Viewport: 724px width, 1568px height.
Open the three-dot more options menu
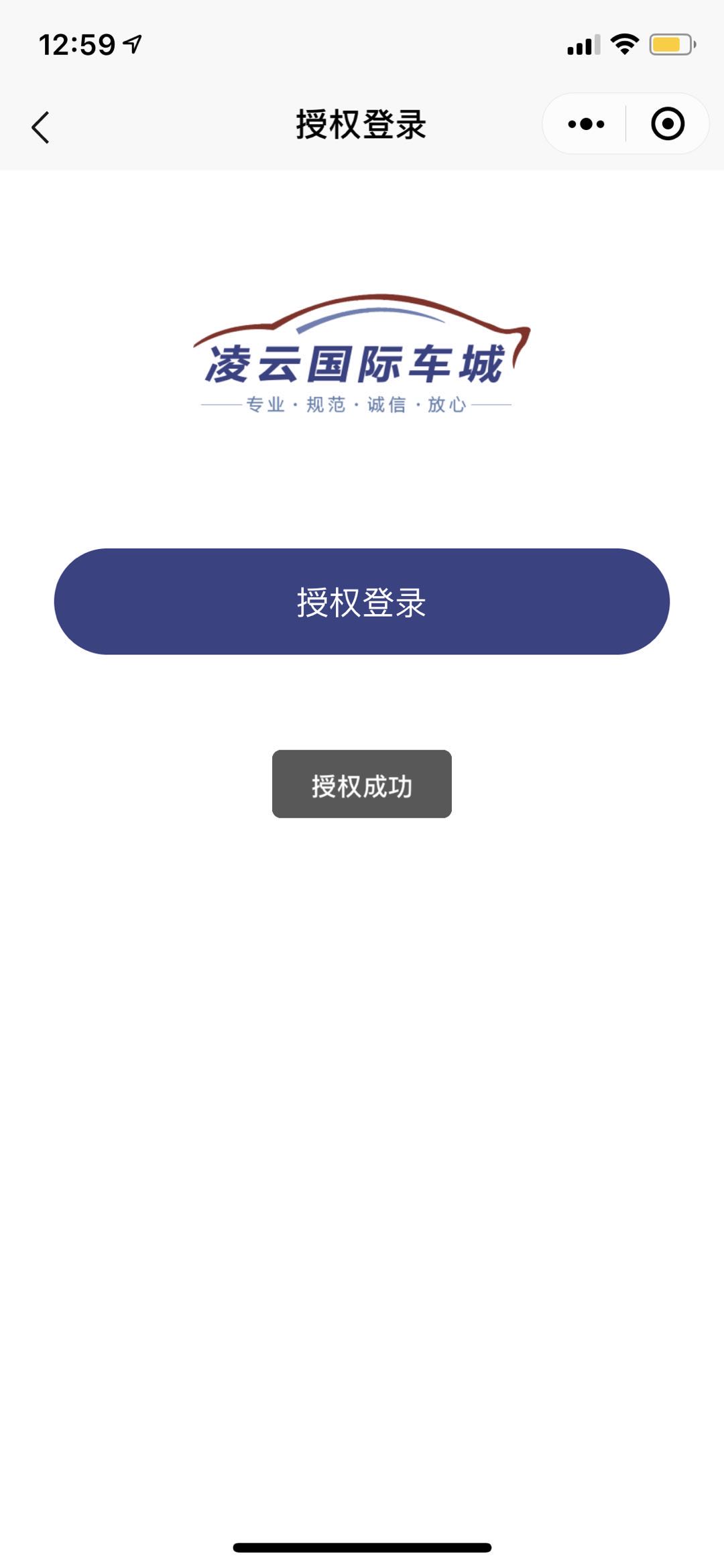point(586,124)
